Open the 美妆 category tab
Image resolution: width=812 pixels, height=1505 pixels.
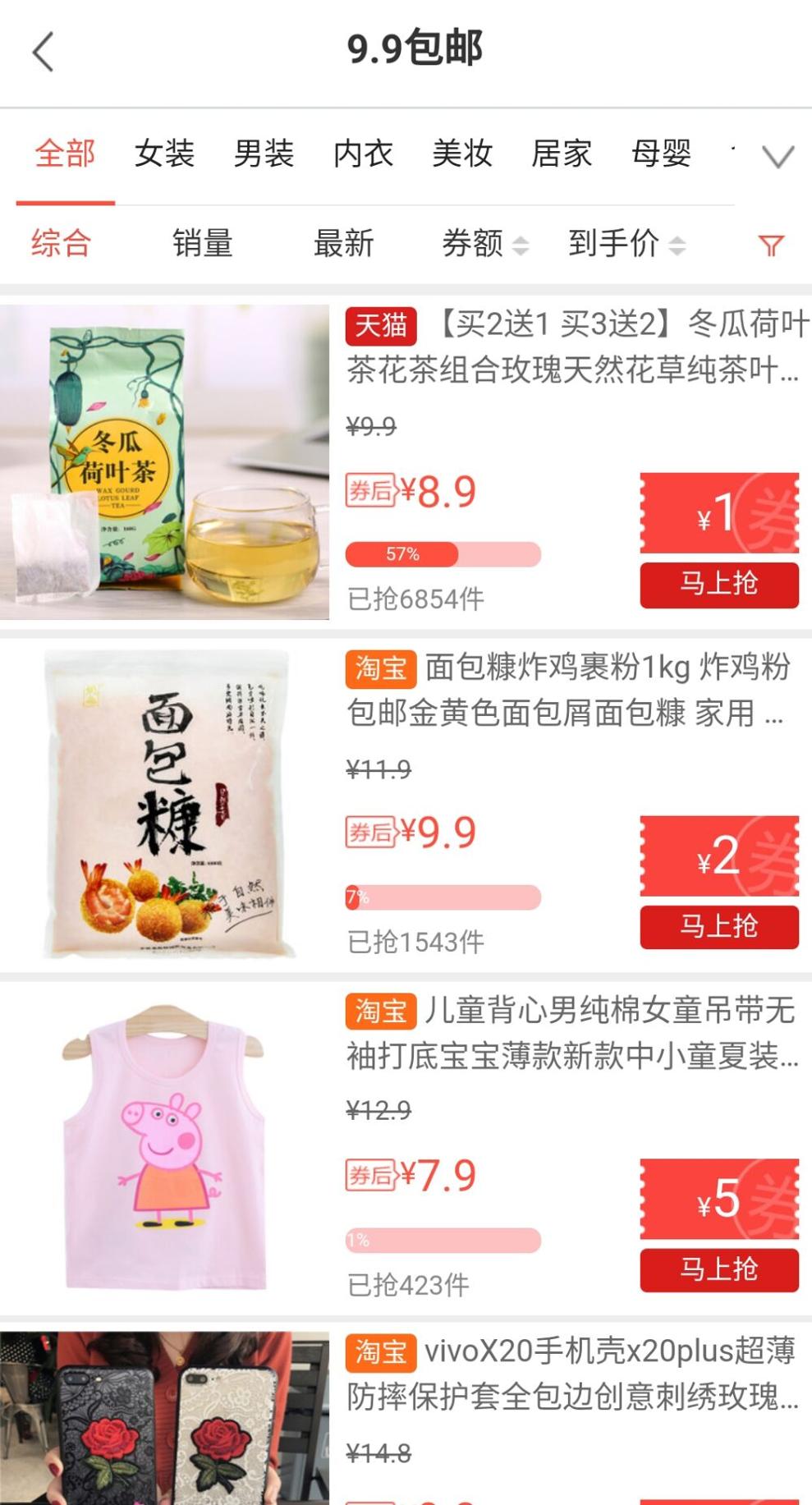(463, 155)
